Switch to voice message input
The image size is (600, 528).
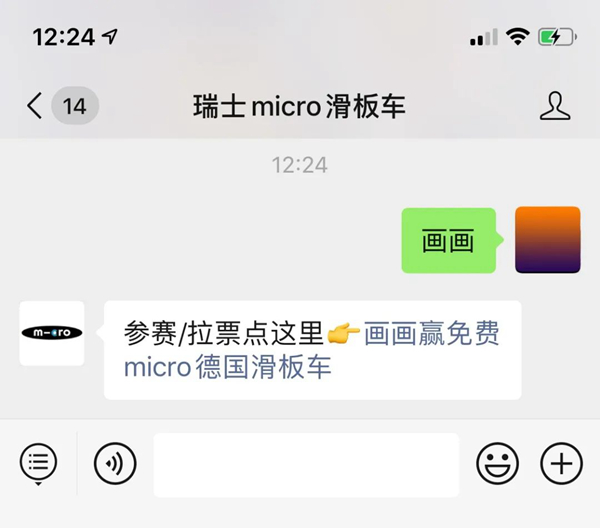pos(114,463)
